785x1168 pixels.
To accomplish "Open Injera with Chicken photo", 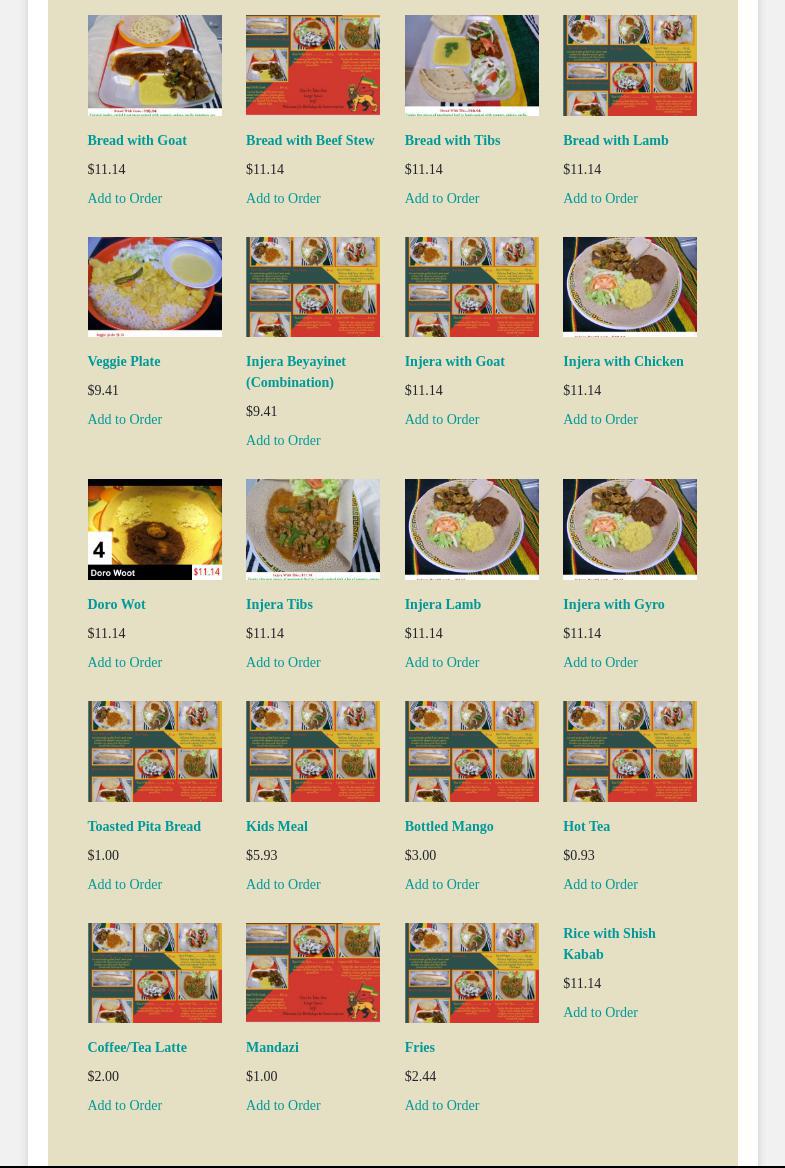I will pyautogui.click(x=629, y=287).
